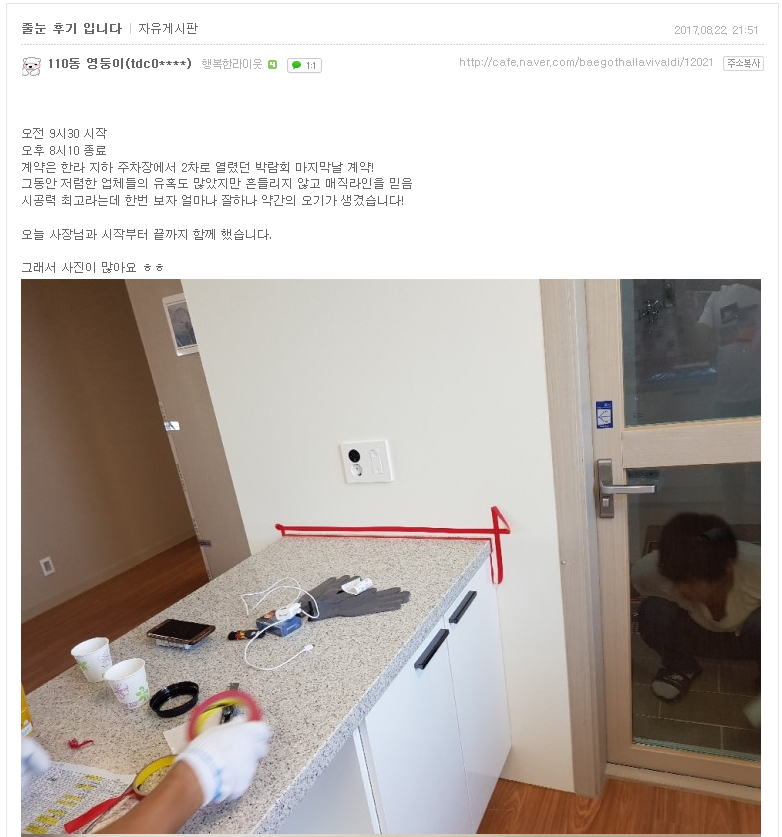Screen dimensions: 782x837
Task: Open the 자유게시판 board link
Action: (168, 28)
